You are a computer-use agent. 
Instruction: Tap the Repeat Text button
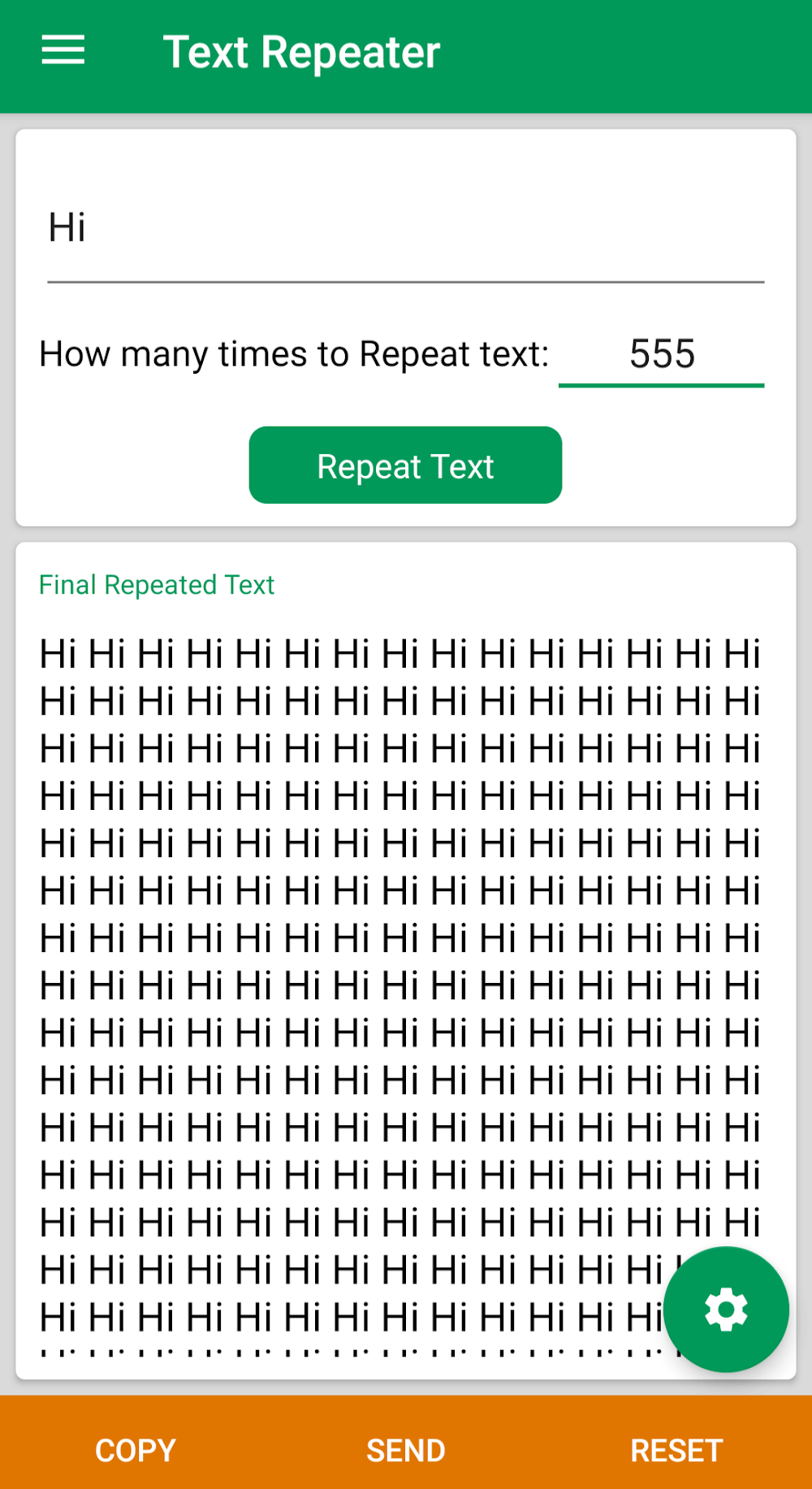coord(405,465)
